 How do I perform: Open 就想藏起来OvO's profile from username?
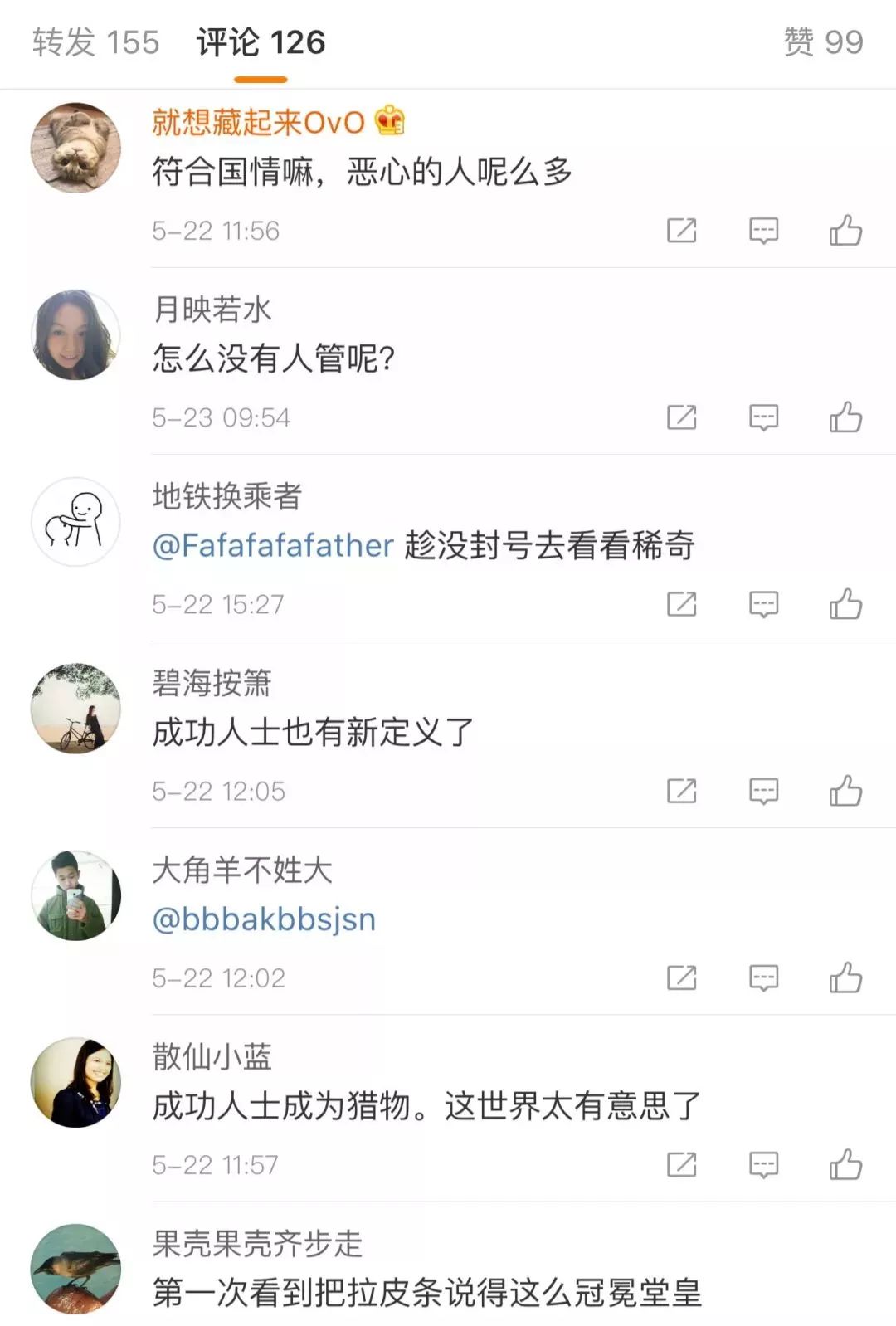[x=258, y=123]
